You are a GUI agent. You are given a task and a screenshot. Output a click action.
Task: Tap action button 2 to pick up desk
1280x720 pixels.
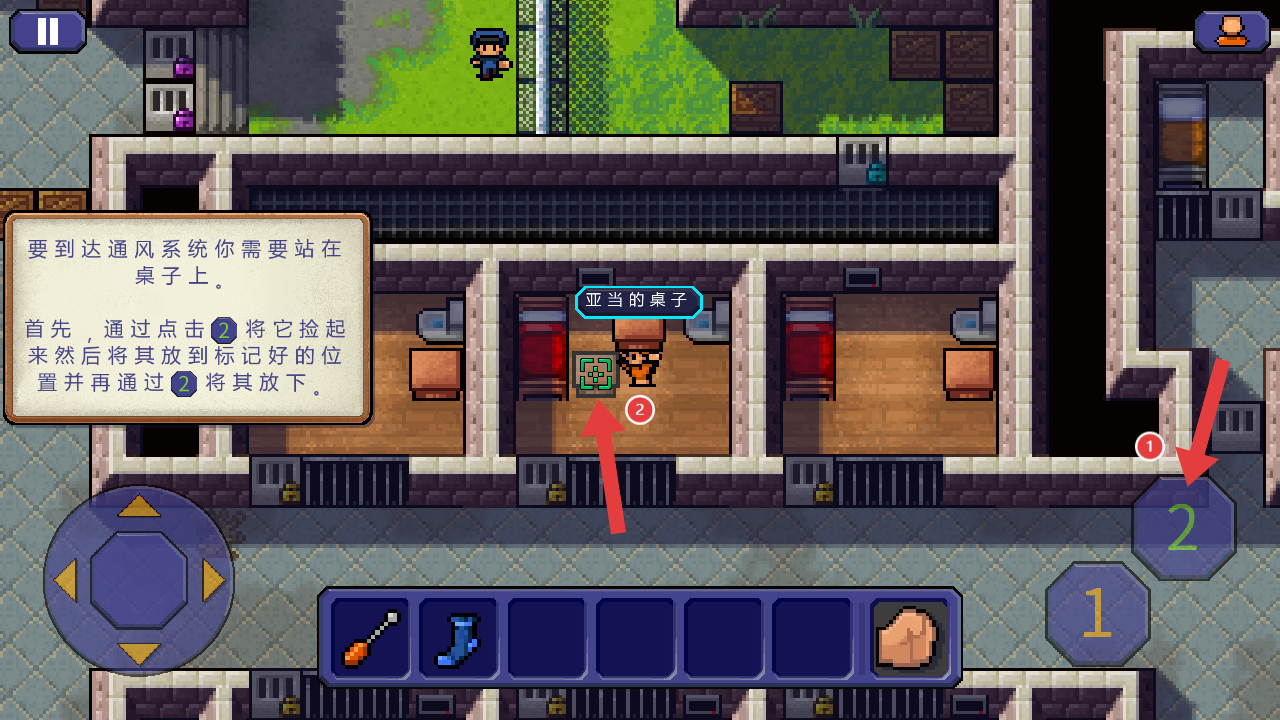[1183, 528]
